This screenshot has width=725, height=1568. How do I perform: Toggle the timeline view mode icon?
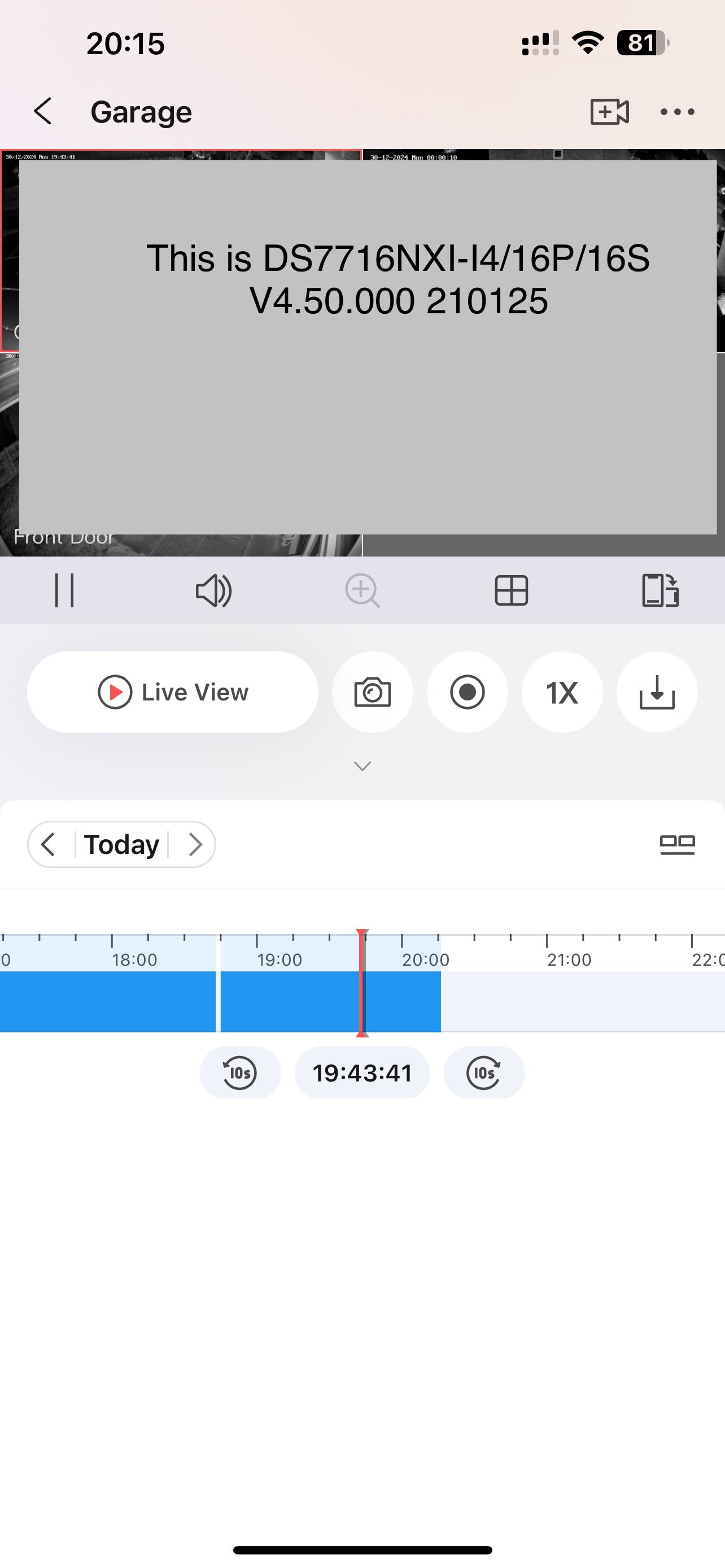[x=677, y=844]
